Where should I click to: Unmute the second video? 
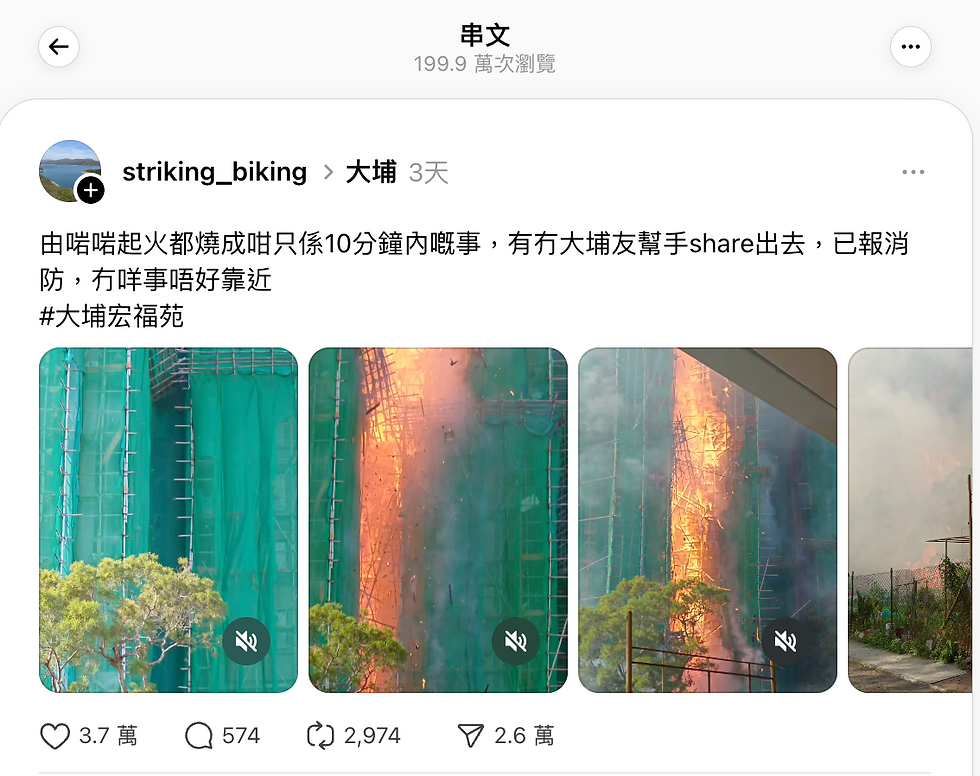pyautogui.click(x=516, y=641)
